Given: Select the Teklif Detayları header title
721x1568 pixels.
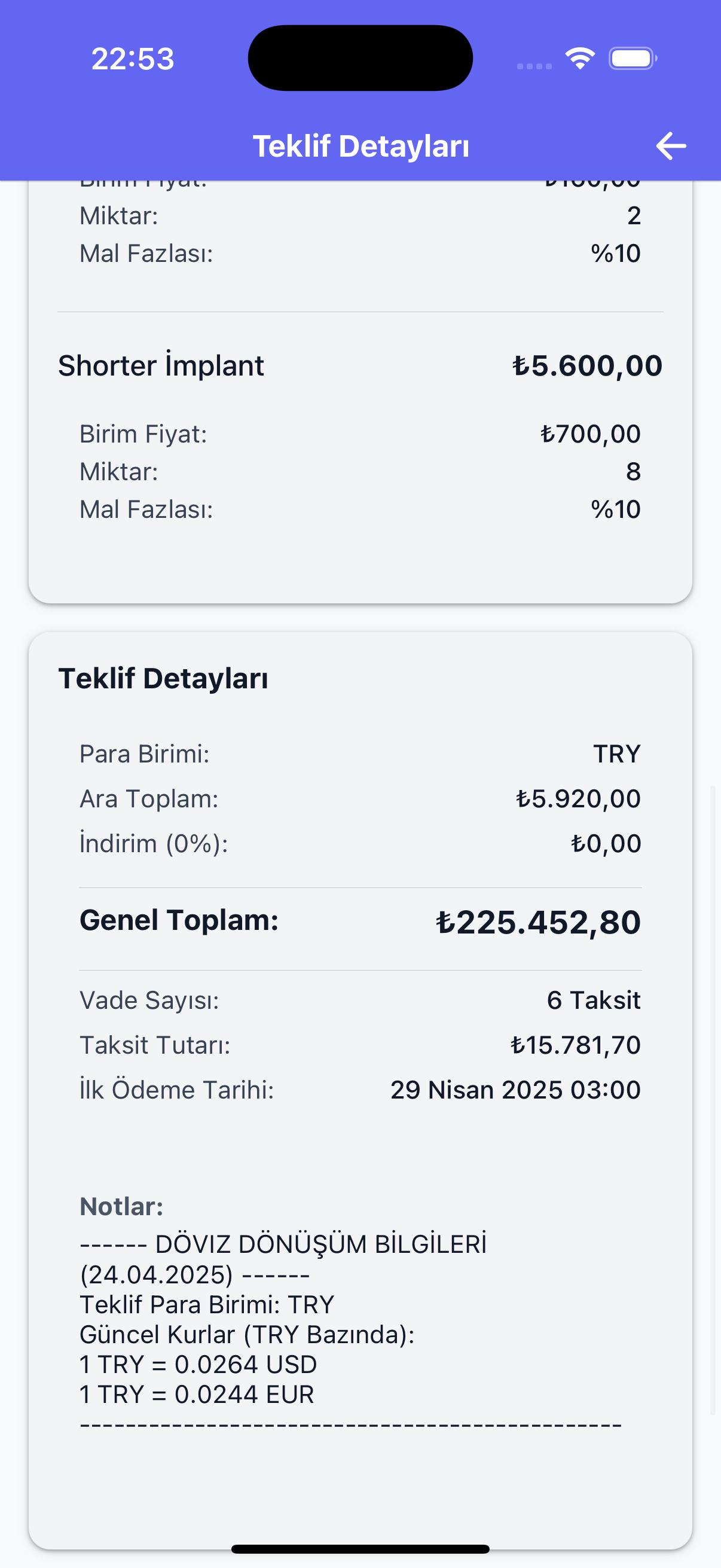Looking at the screenshot, I should pyautogui.click(x=360, y=145).
